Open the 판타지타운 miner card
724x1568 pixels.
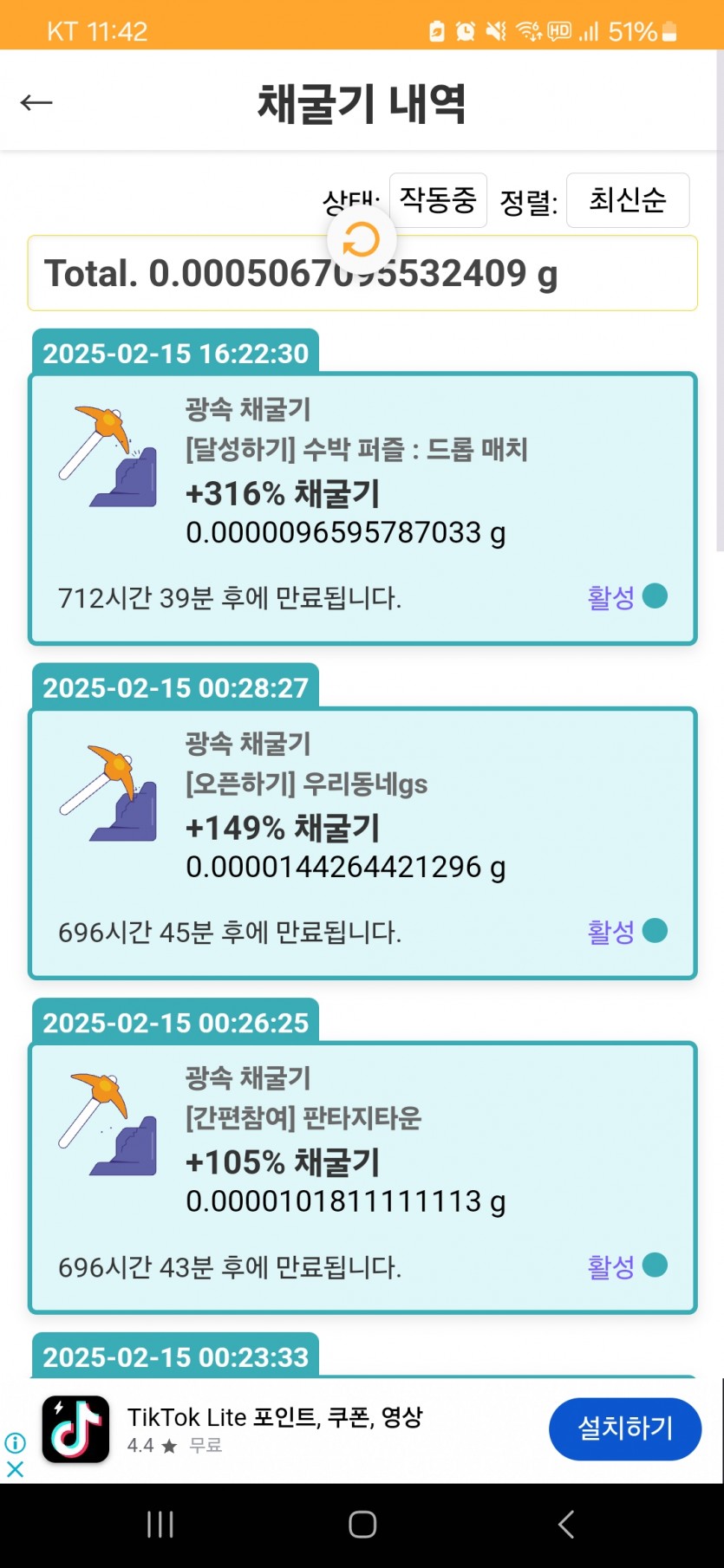362,1178
